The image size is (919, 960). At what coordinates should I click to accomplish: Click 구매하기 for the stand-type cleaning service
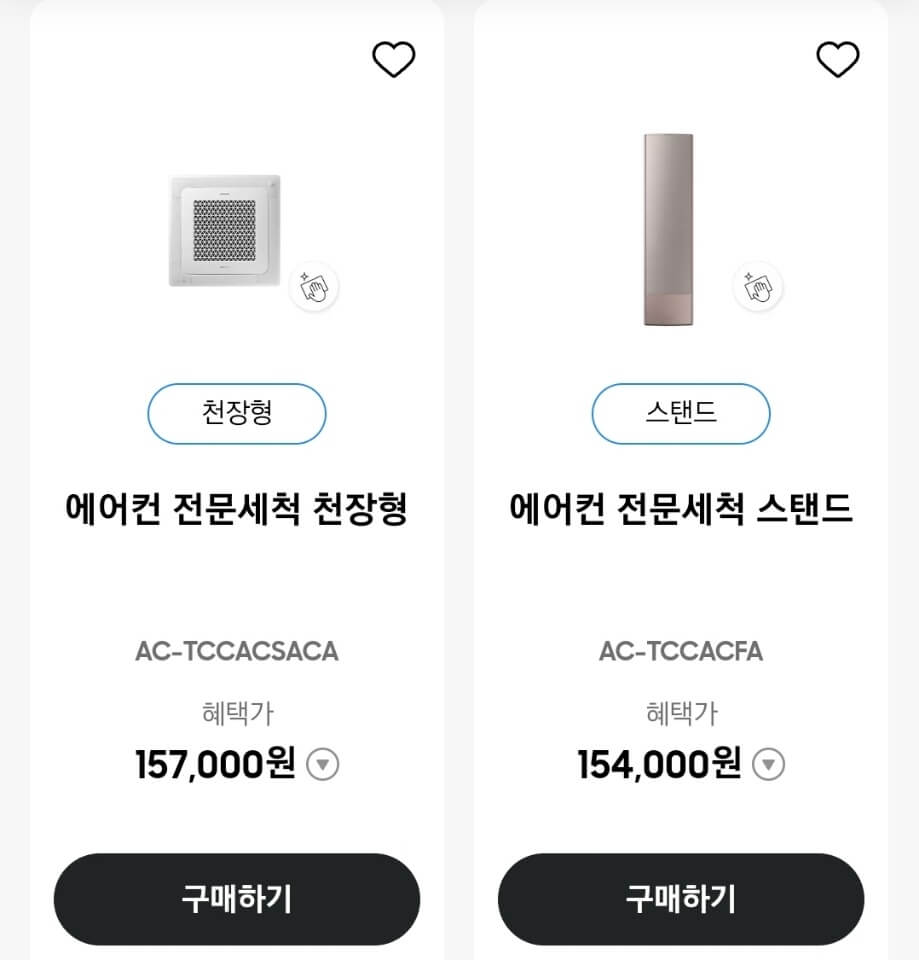pyautogui.click(x=680, y=899)
